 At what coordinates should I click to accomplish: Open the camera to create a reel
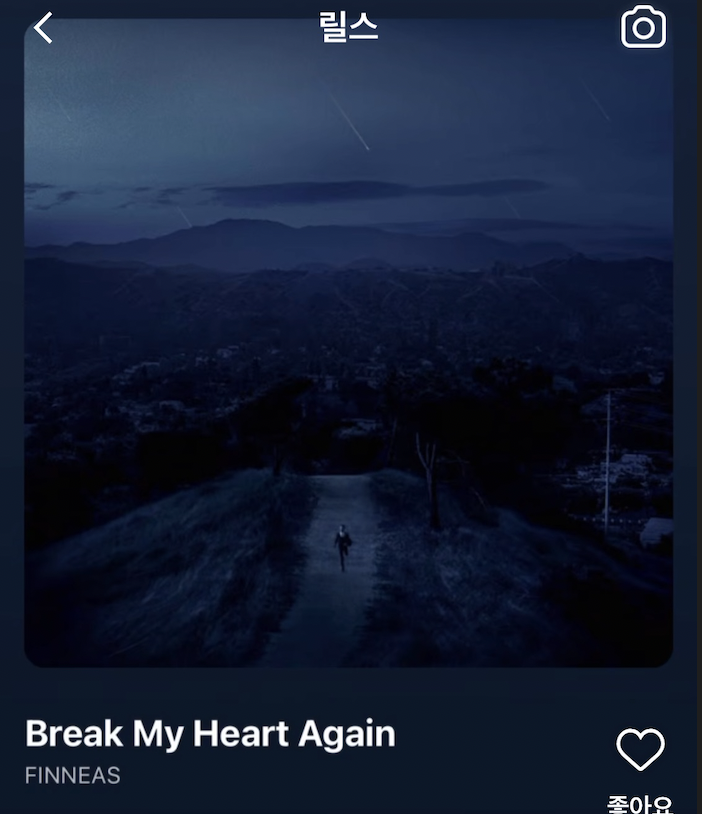coord(643,28)
